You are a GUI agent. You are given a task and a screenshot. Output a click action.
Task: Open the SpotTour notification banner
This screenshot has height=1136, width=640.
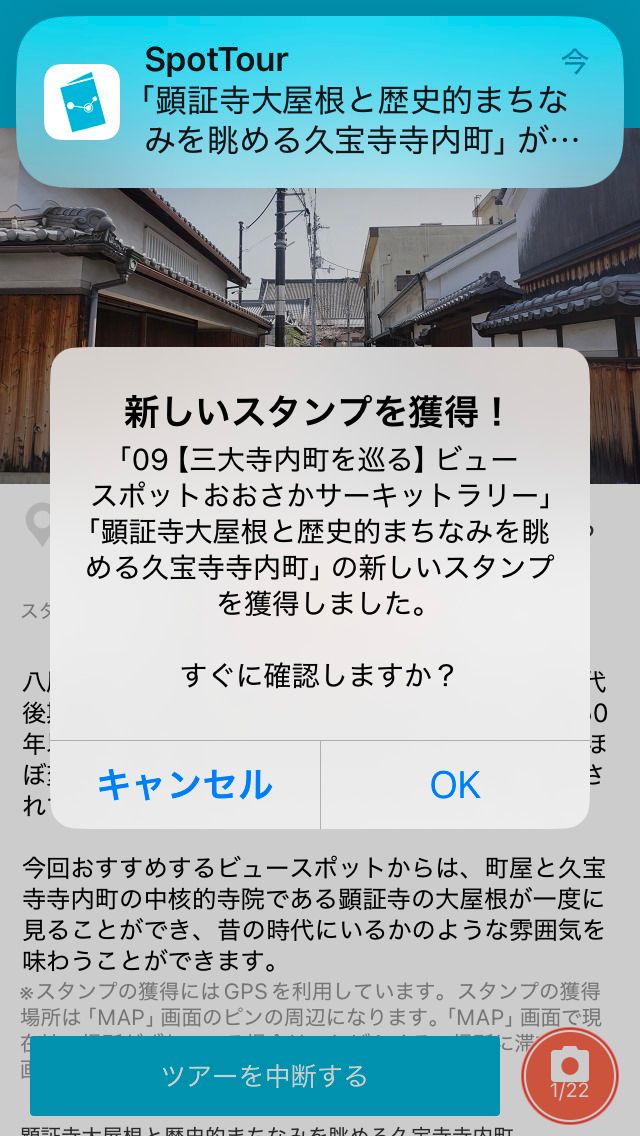click(320, 102)
